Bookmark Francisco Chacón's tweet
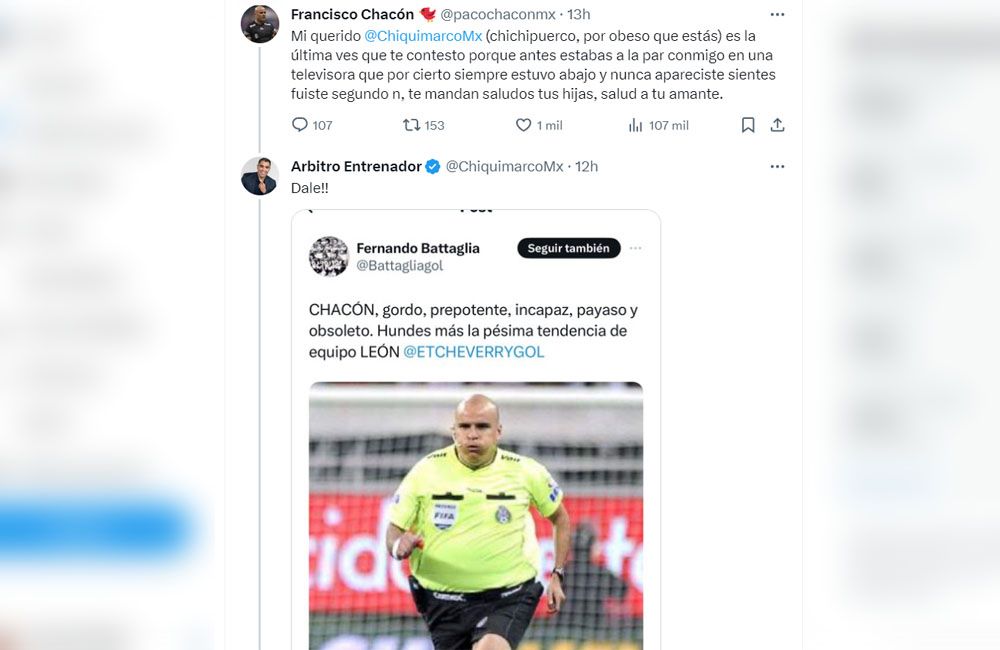Image resolution: width=1000 pixels, height=650 pixels. click(748, 125)
